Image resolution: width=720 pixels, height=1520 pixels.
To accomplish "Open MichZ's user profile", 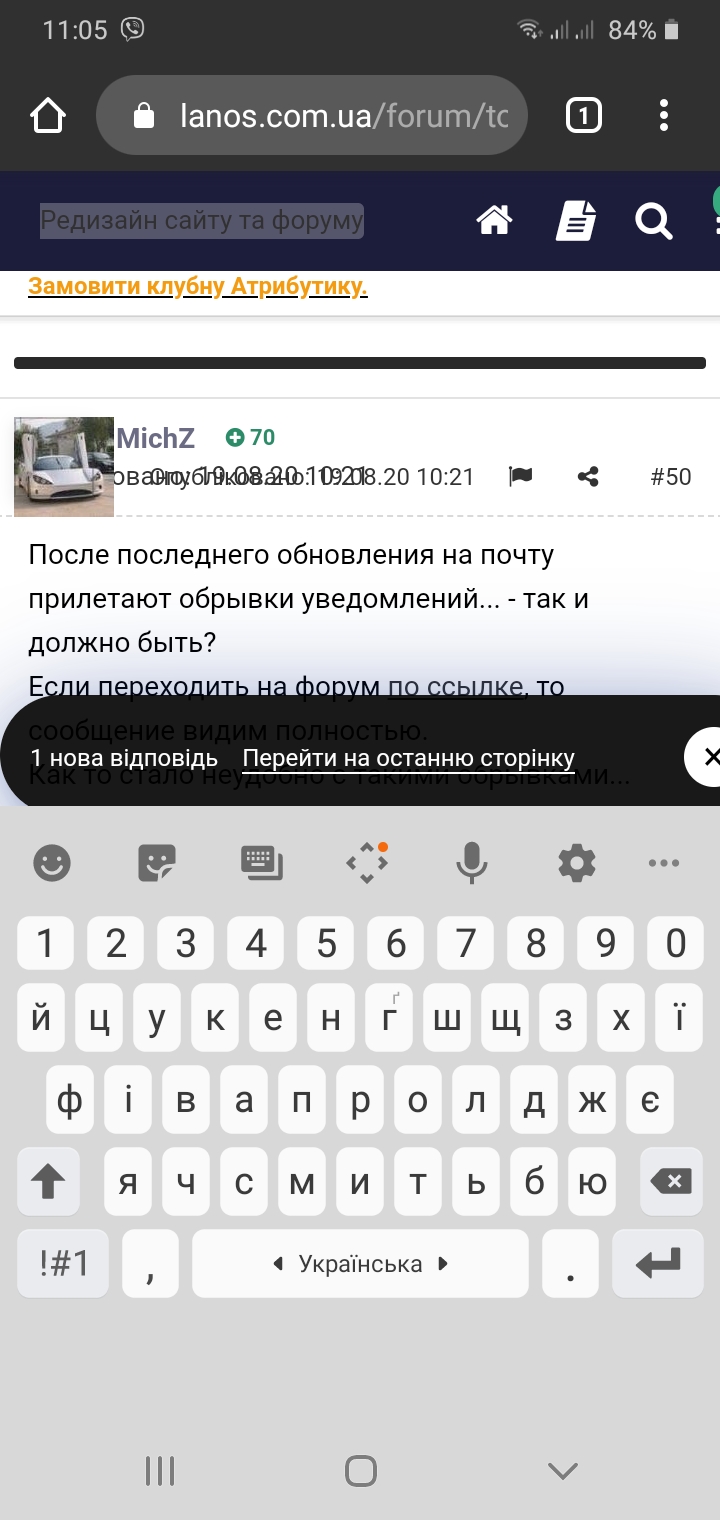I will (x=156, y=438).
